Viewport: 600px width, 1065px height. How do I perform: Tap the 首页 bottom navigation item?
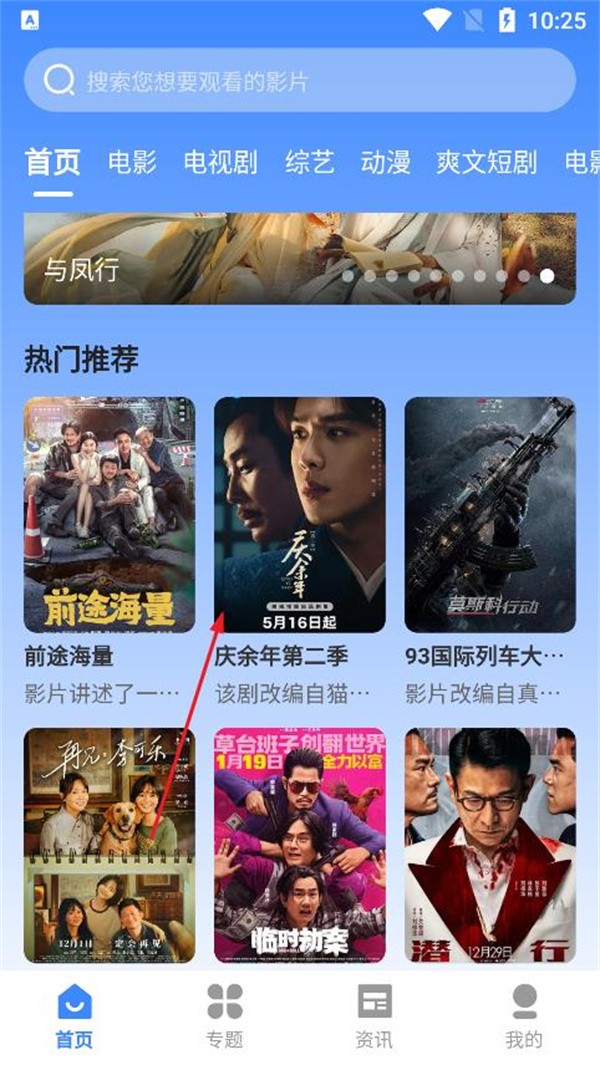(x=75, y=1015)
